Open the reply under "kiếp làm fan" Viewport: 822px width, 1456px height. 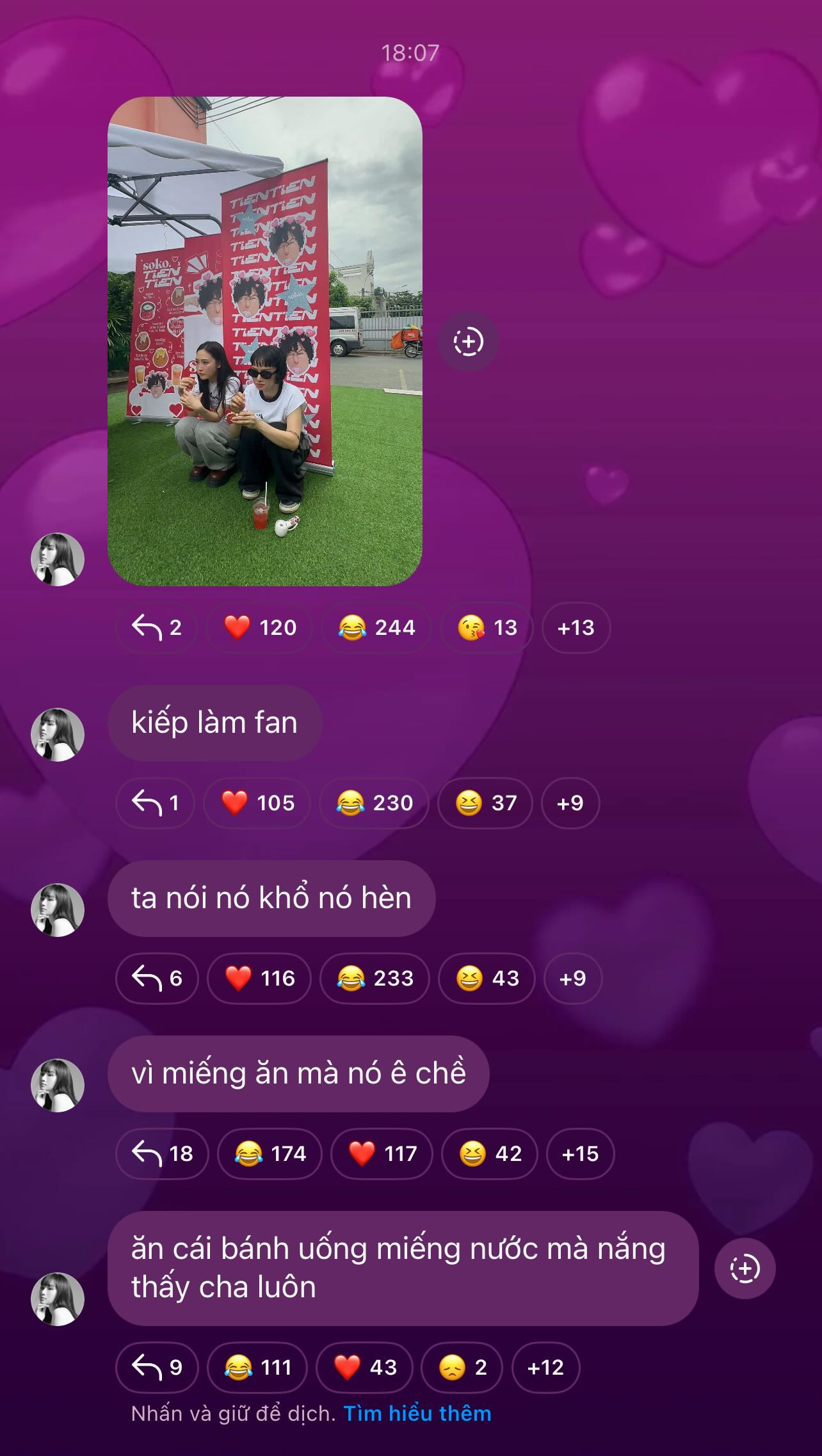[155, 803]
